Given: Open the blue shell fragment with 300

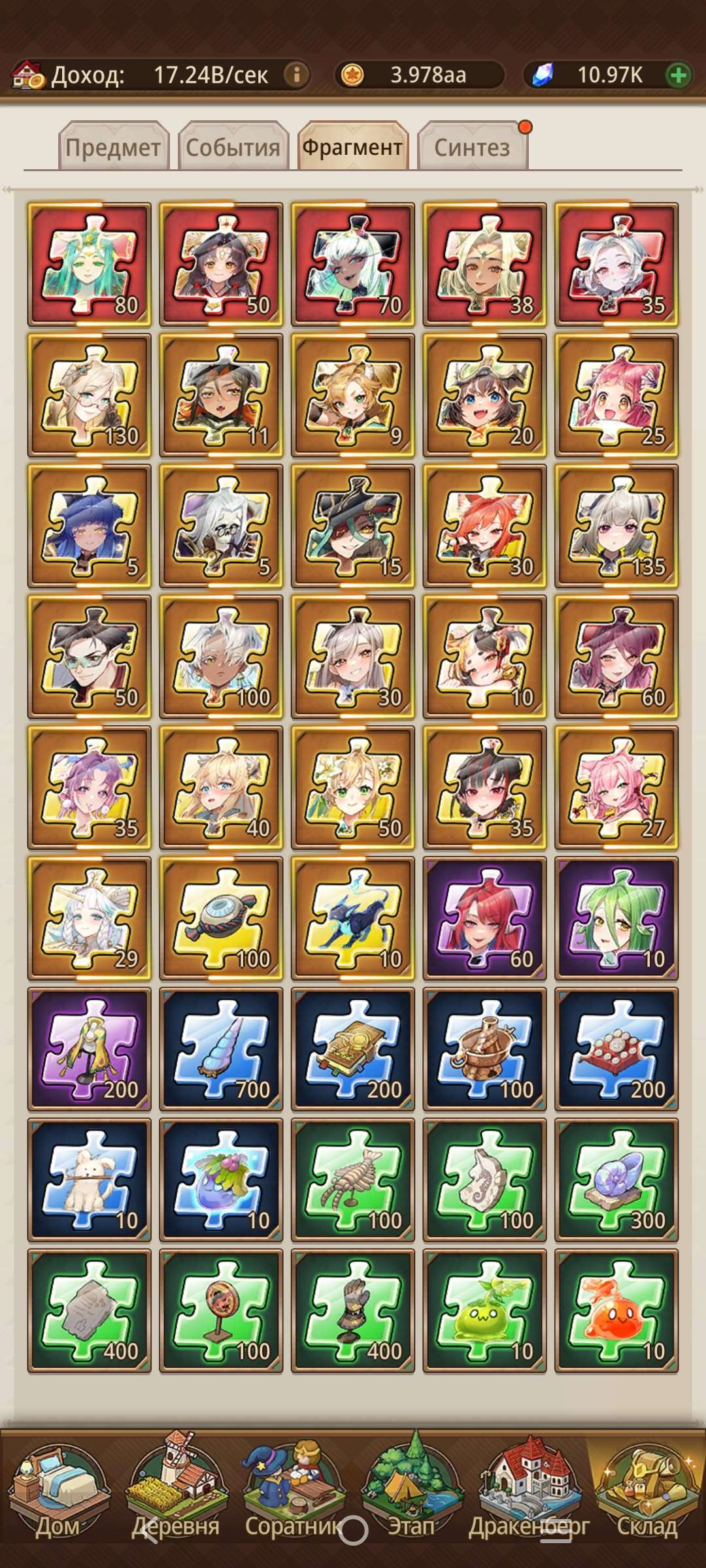Looking at the screenshot, I should (616, 1179).
